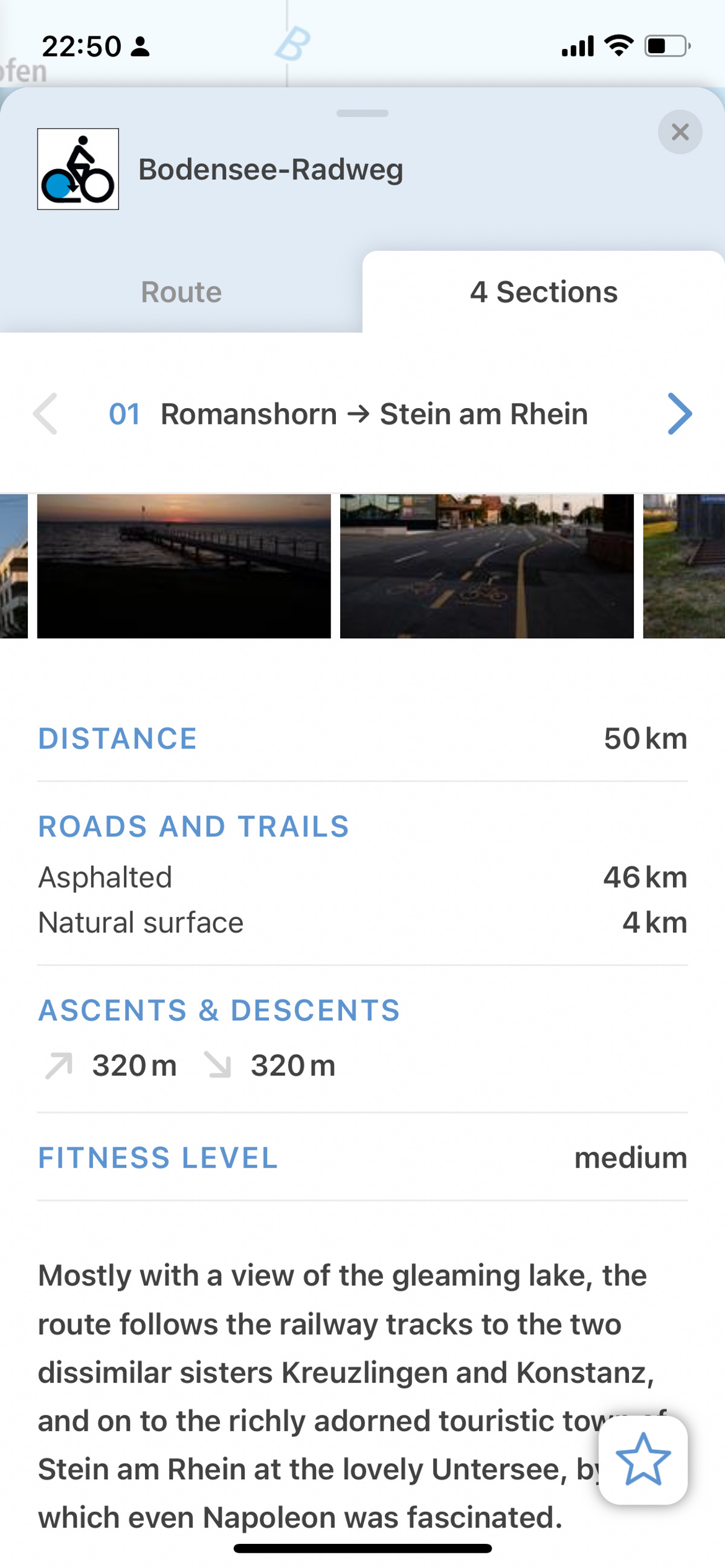Select the 4 Sections tab
The image size is (725, 1568).
543,292
